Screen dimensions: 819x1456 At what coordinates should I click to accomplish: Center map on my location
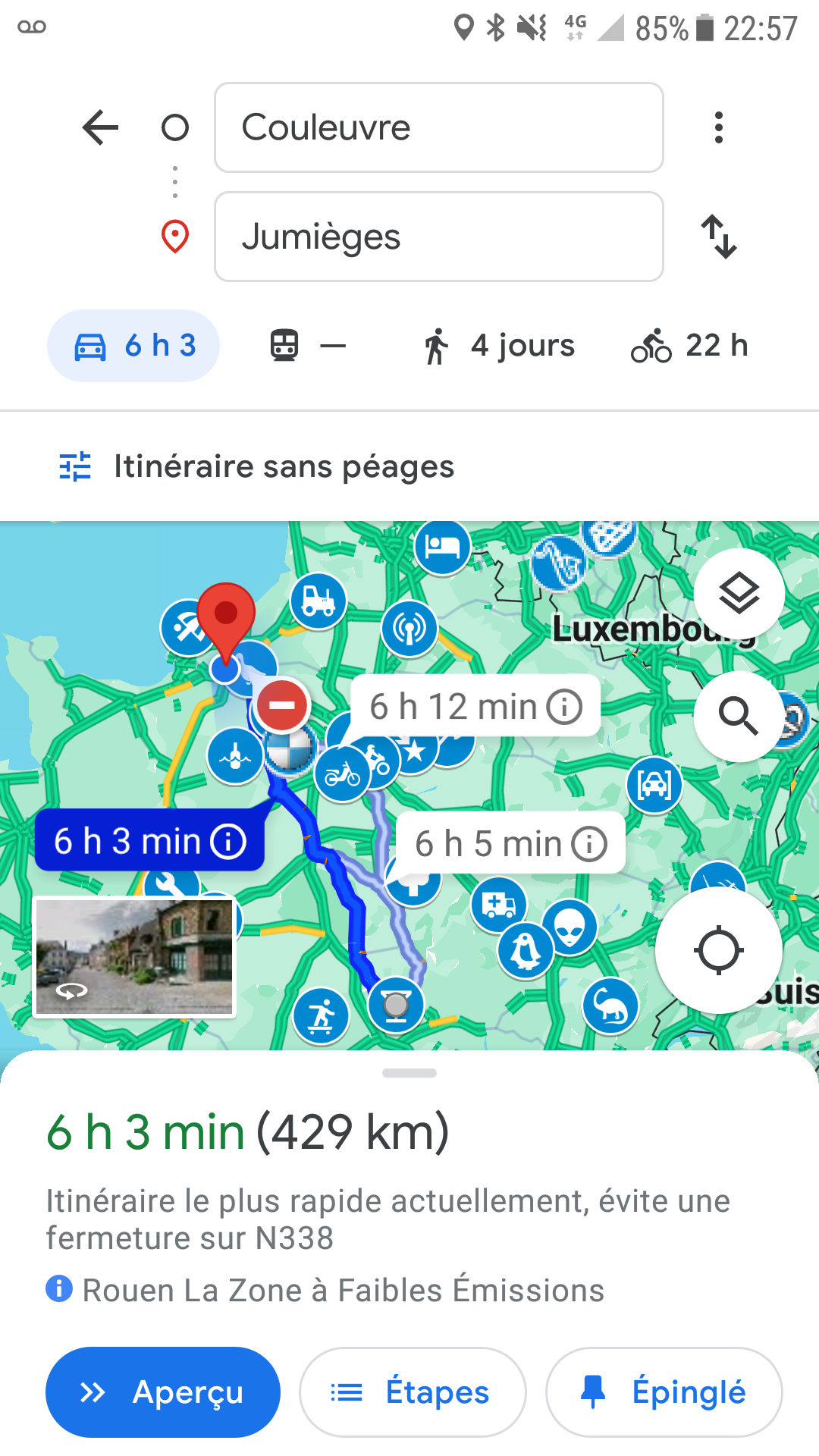(719, 950)
